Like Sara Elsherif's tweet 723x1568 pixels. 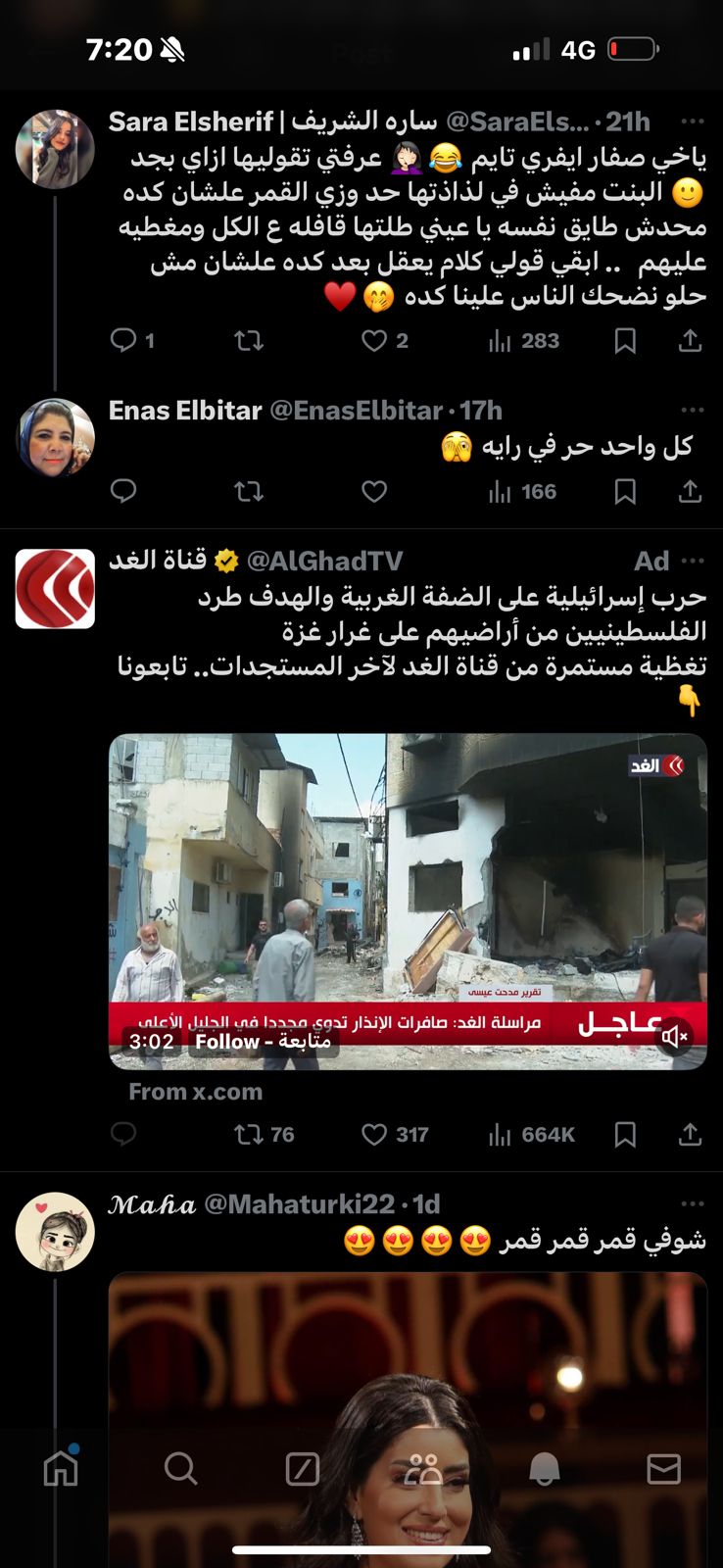(x=374, y=341)
